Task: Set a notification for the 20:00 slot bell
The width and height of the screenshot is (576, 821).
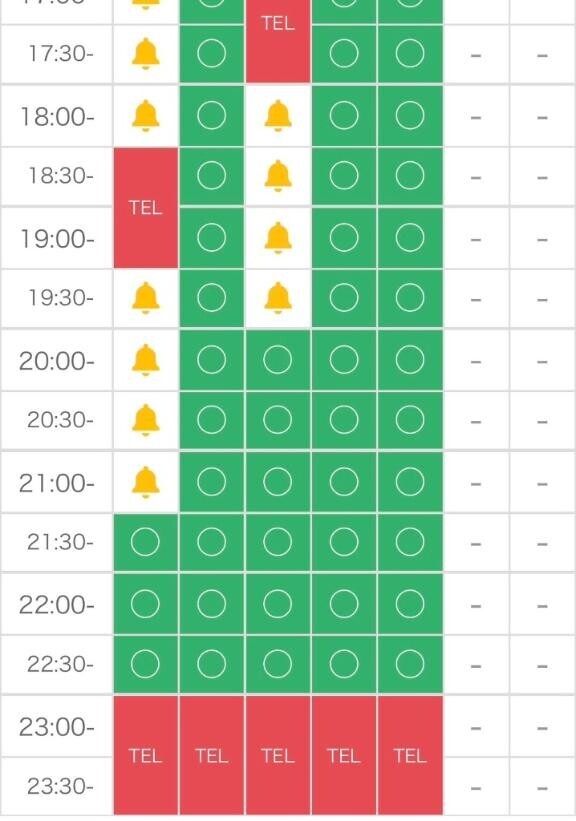Action: click(x=146, y=360)
